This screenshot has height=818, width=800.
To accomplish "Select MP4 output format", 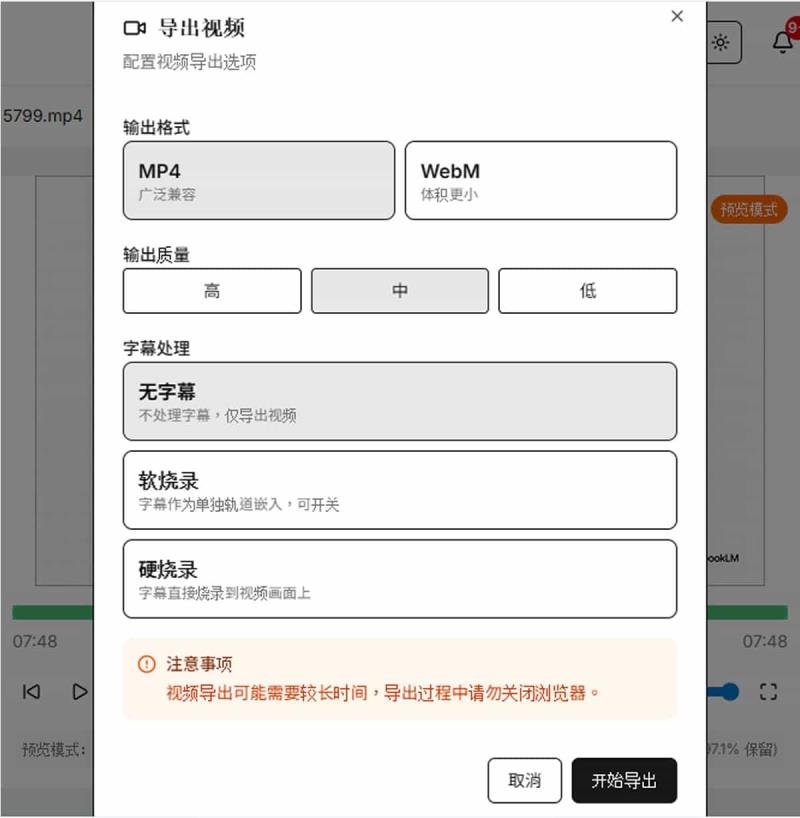I will [259, 180].
